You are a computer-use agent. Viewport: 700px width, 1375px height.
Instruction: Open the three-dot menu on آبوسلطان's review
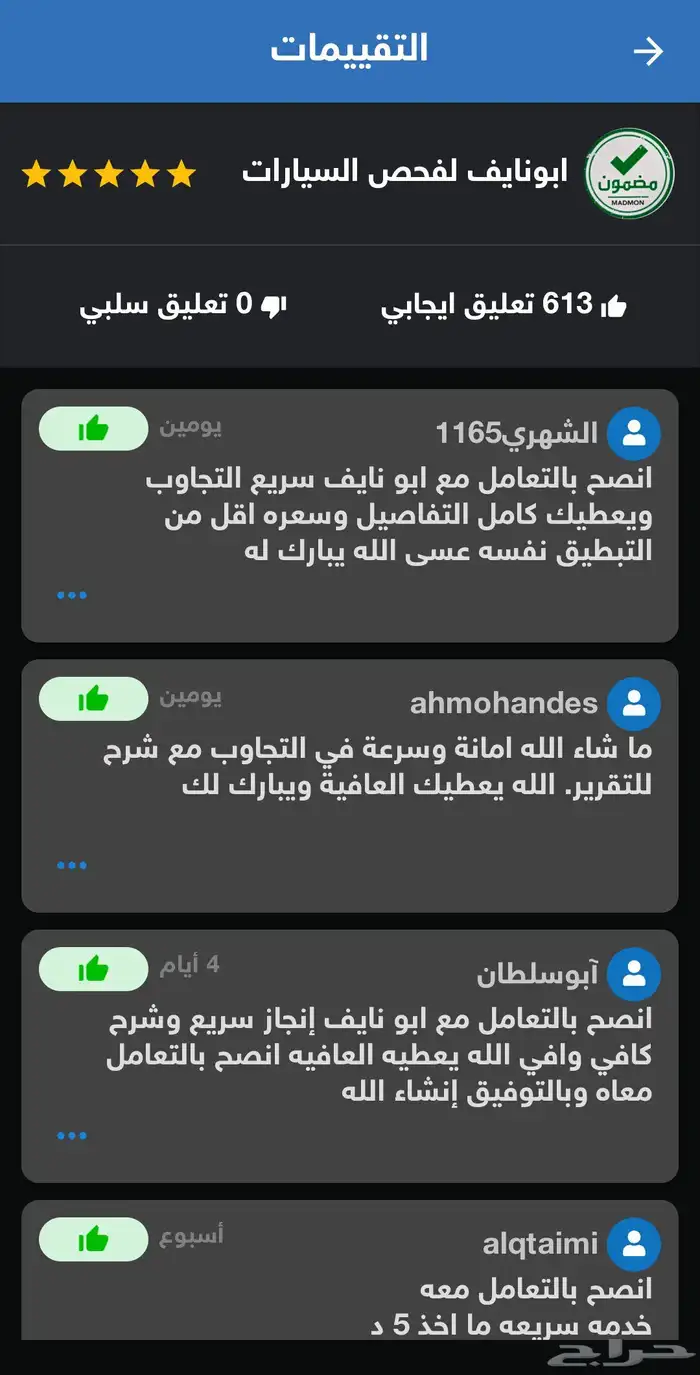(x=72, y=1135)
